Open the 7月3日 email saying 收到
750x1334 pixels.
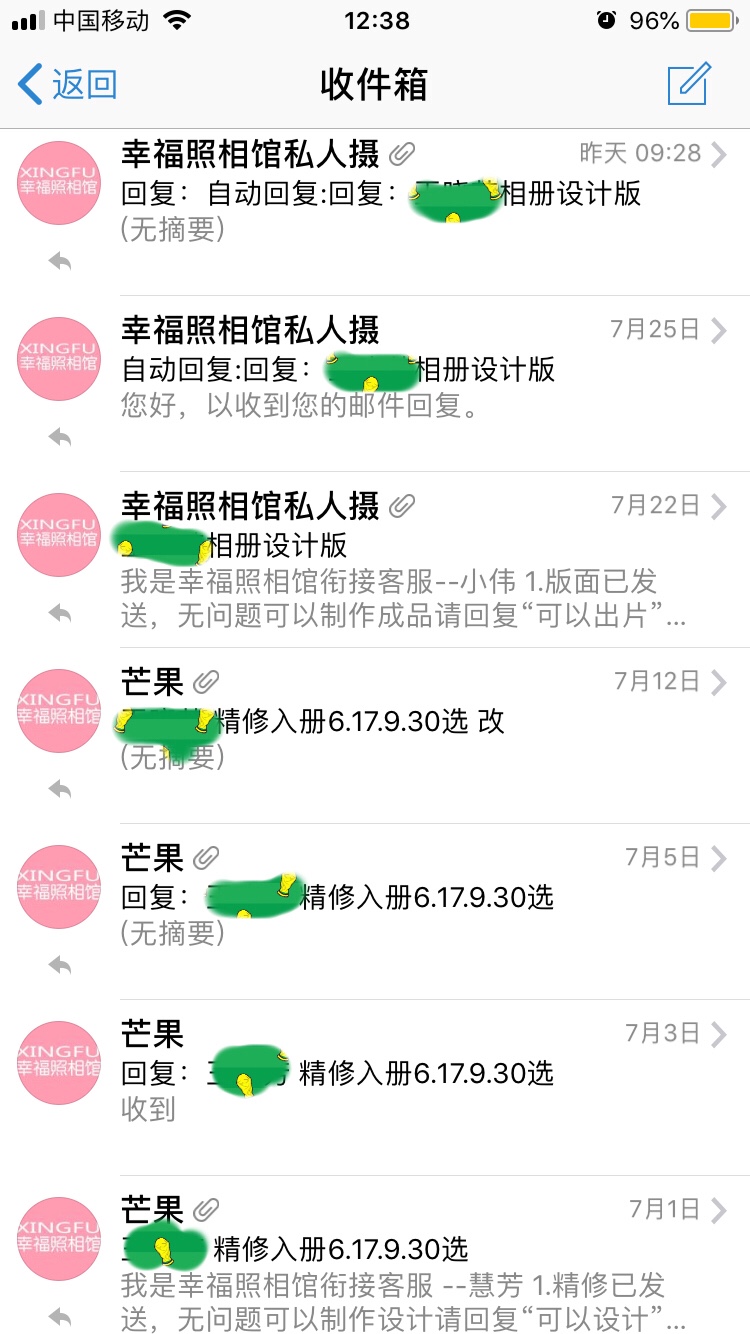point(375,1088)
